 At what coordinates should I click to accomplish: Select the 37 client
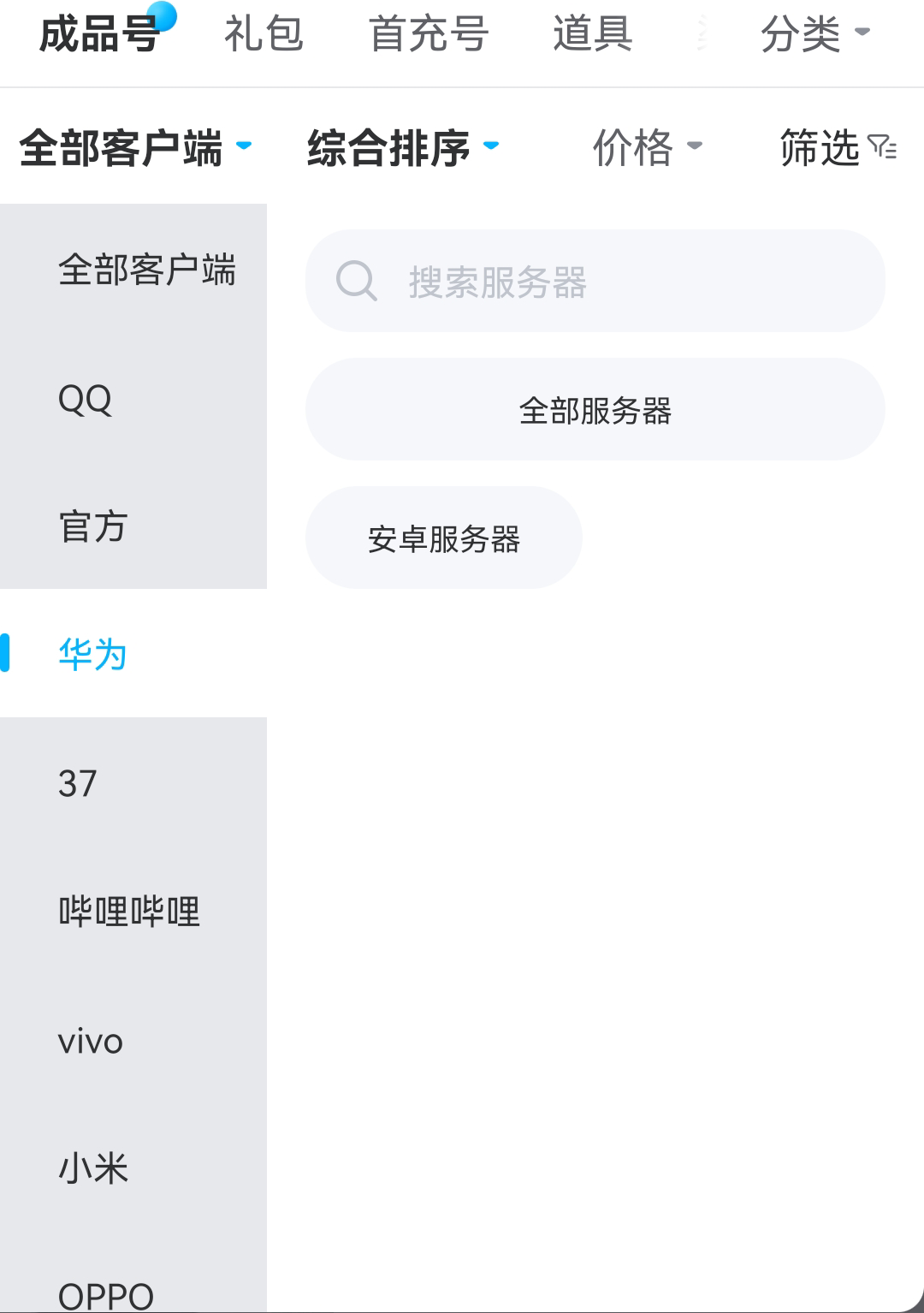(78, 783)
